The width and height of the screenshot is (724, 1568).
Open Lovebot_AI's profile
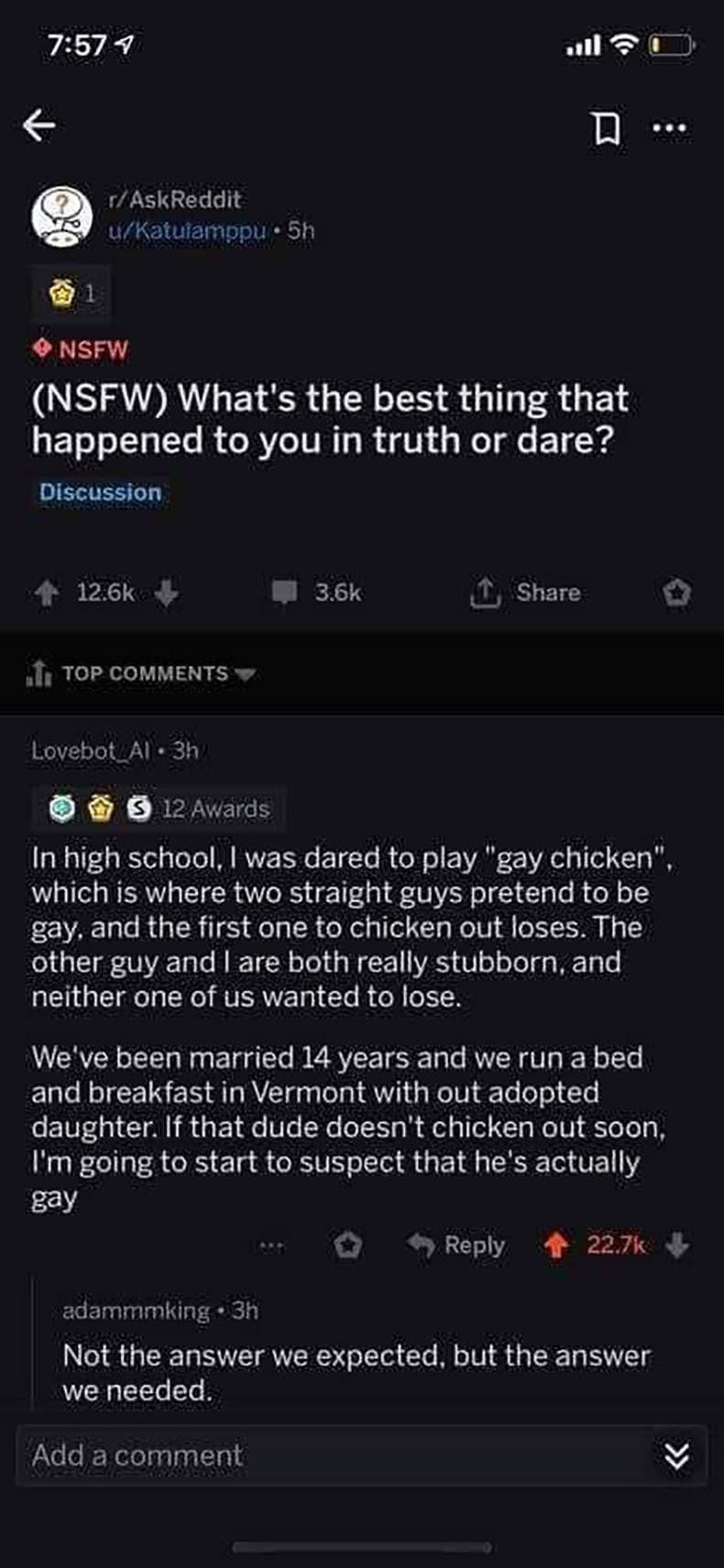coord(91,750)
